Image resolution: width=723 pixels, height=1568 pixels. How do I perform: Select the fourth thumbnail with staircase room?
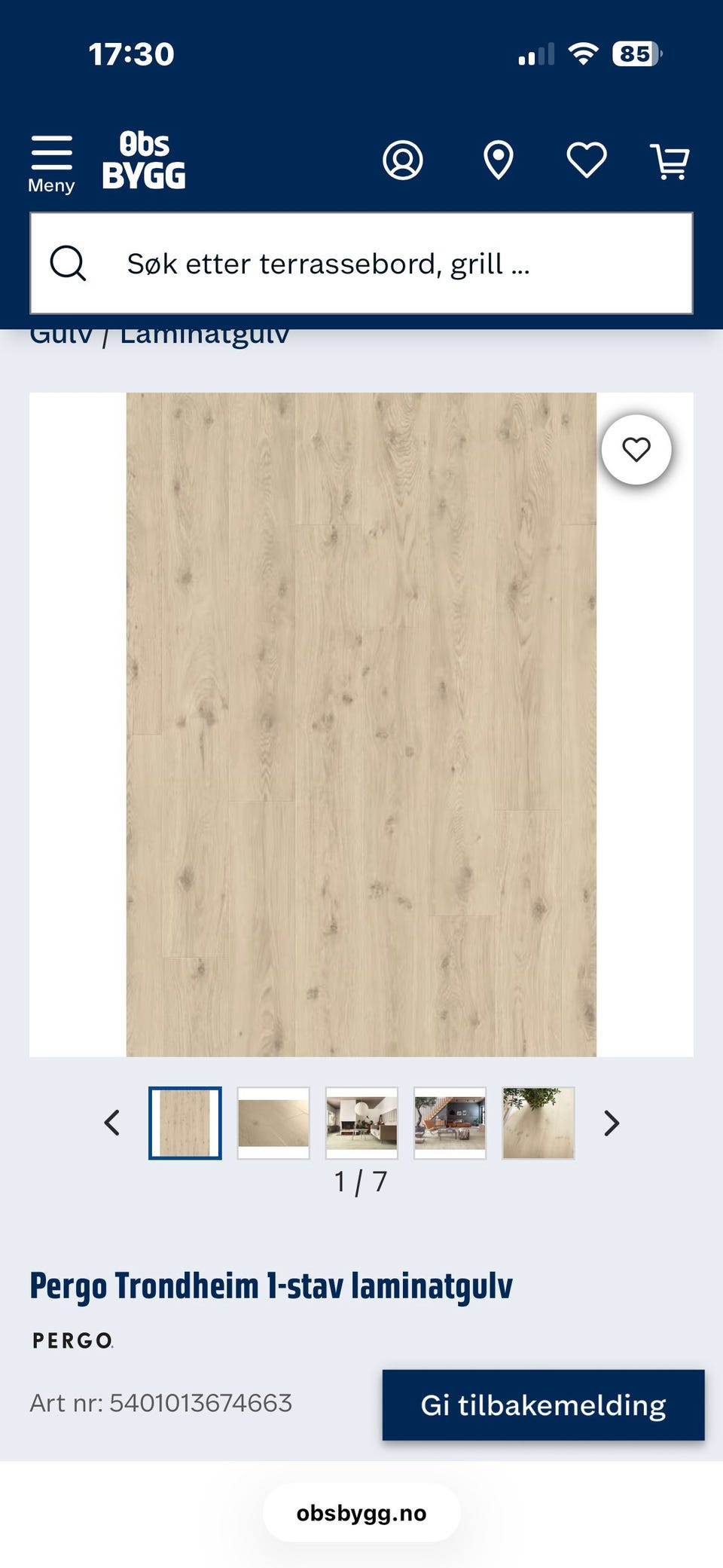pyautogui.click(x=450, y=1123)
